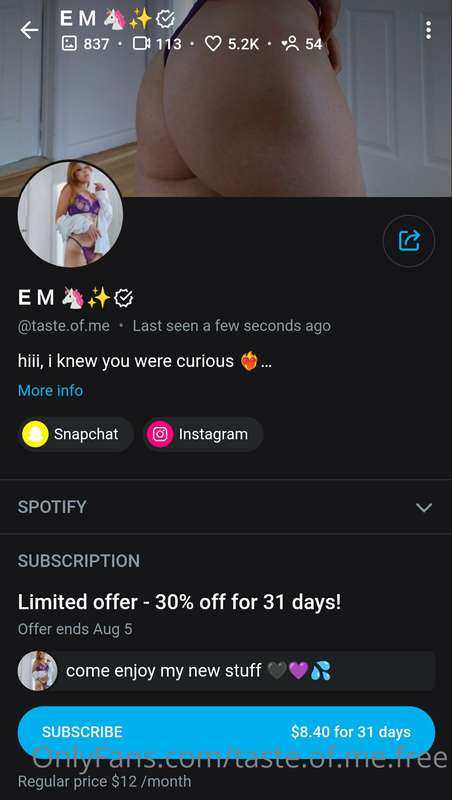The image size is (452, 800).
Task: Expand the Spotify section
Action: coord(226,507)
